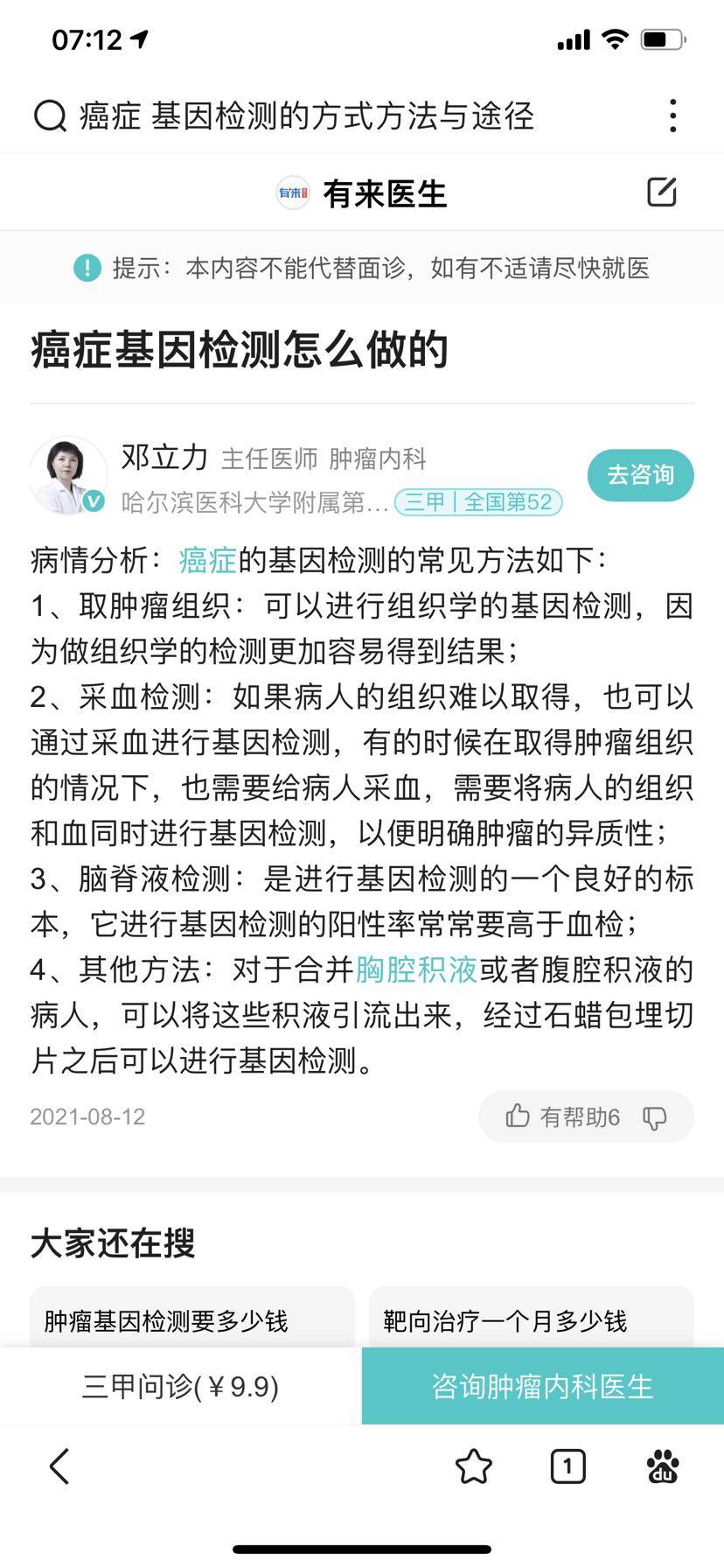Select 三甲问诊(¥9.9) option

(180, 1387)
